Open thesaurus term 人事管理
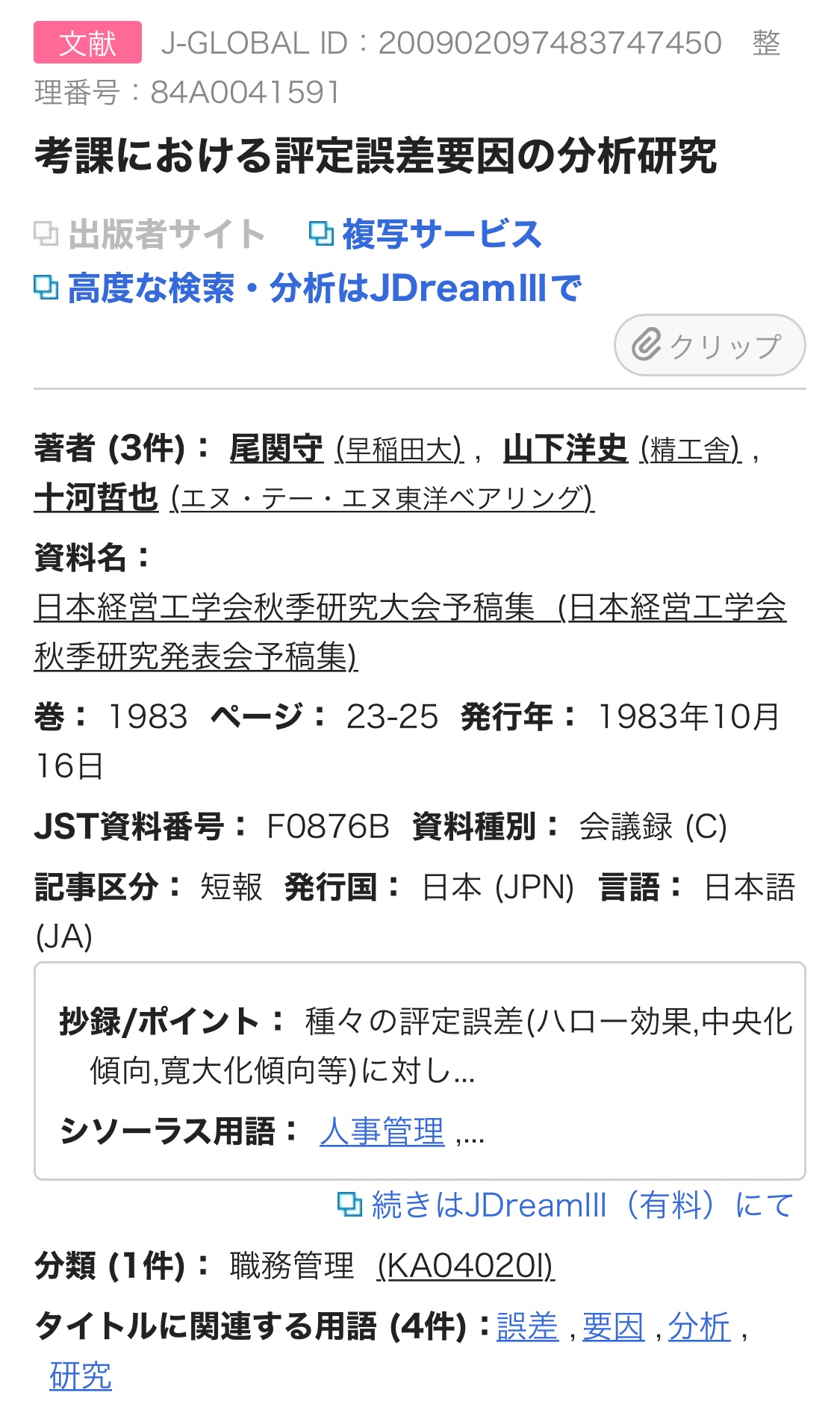The width and height of the screenshot is (840, 1413). click(382, 1131)
